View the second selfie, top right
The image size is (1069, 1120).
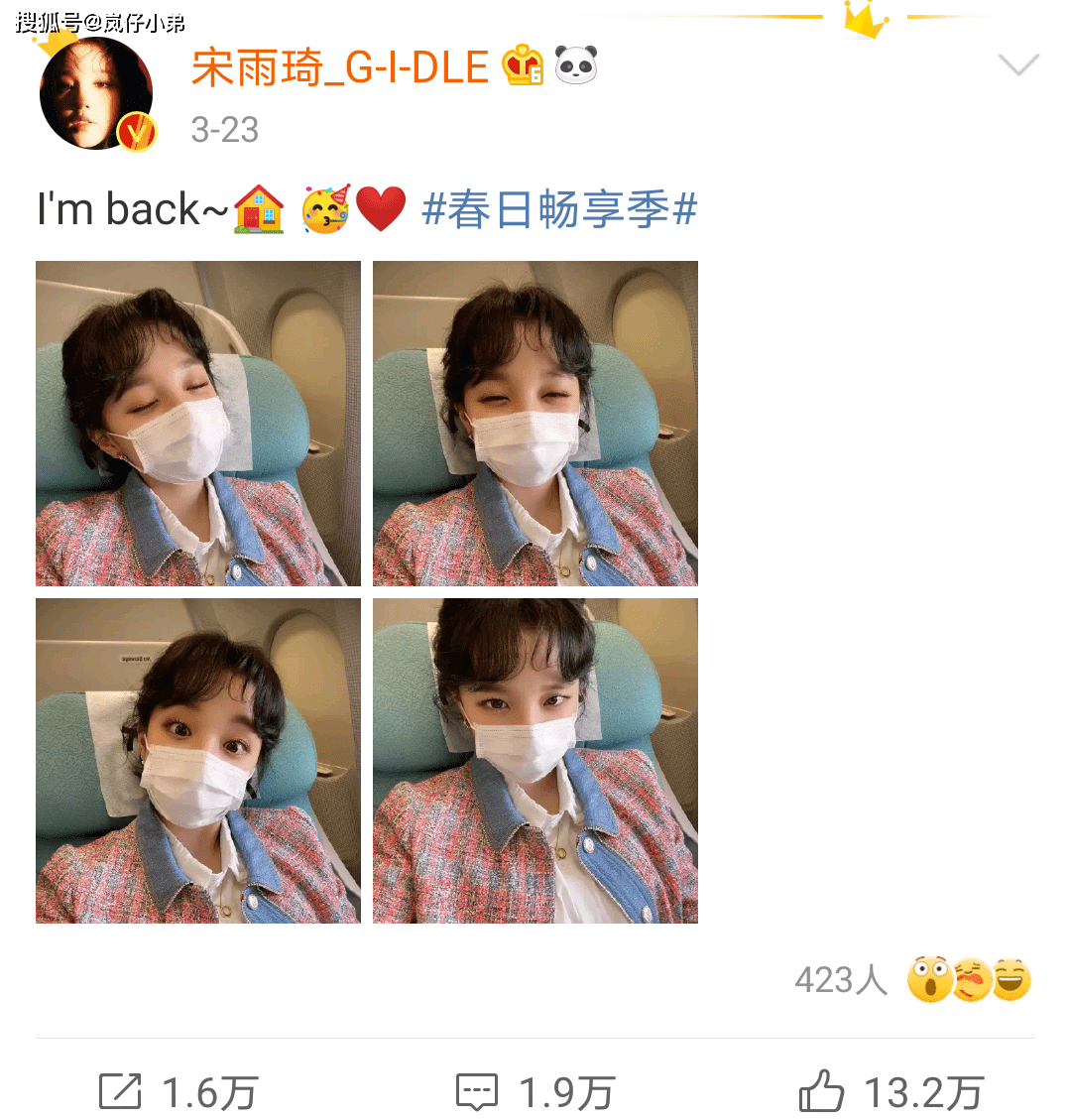[535, 424]
